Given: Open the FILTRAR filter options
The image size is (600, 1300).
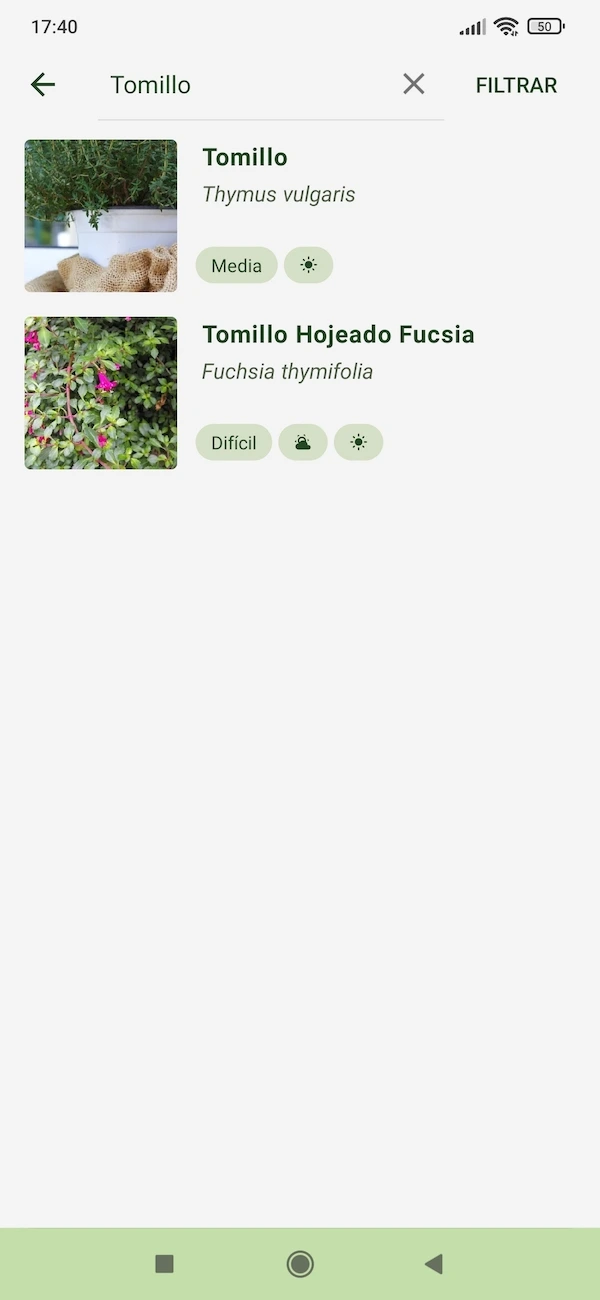Looking at the screenshot, I should click(x=516, y=86).
